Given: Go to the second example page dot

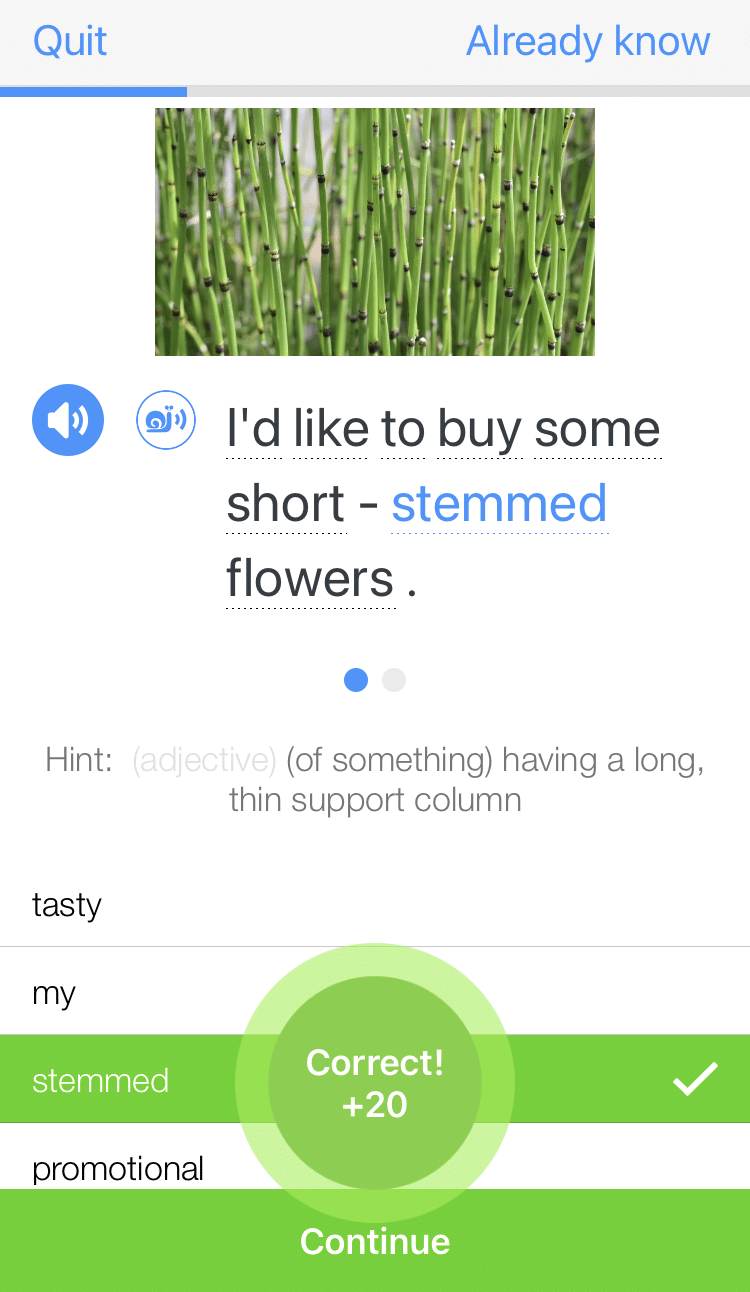Looking at the screenshot, I should (394, 681).
